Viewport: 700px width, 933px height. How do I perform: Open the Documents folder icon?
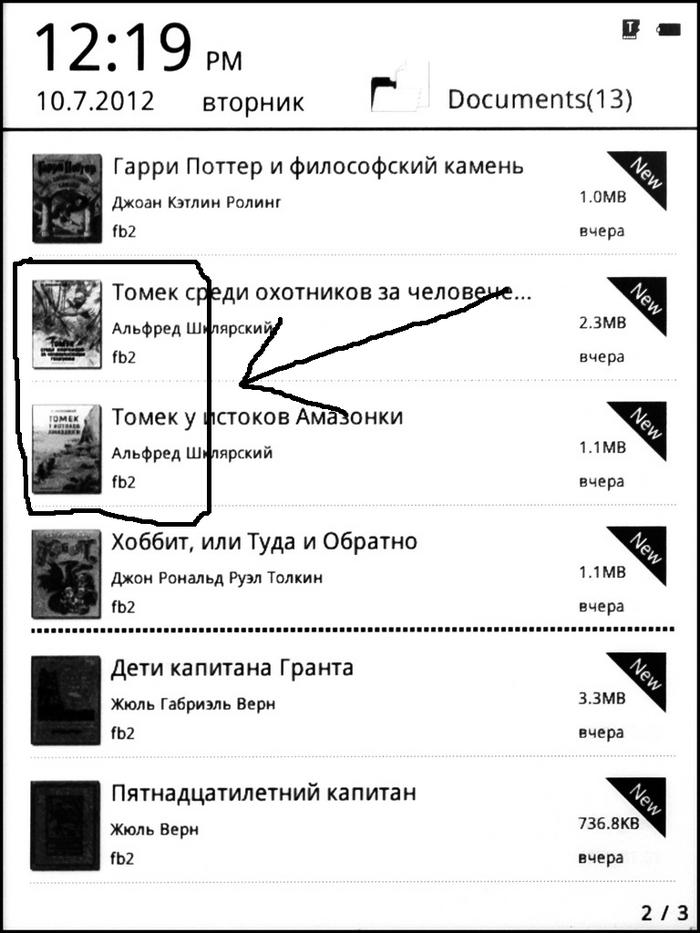tap(400, 87)
